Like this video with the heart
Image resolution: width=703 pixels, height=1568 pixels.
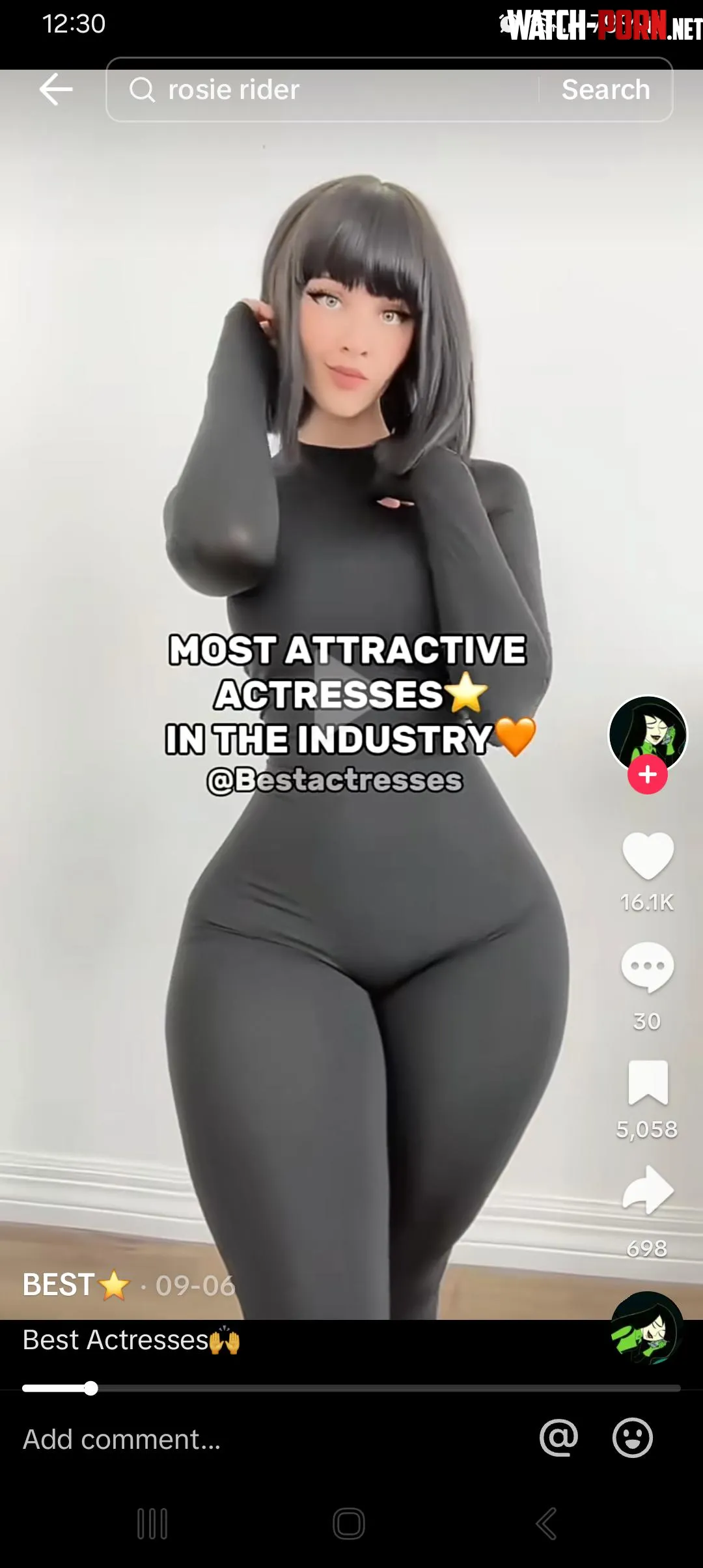[x=647, y=856]
